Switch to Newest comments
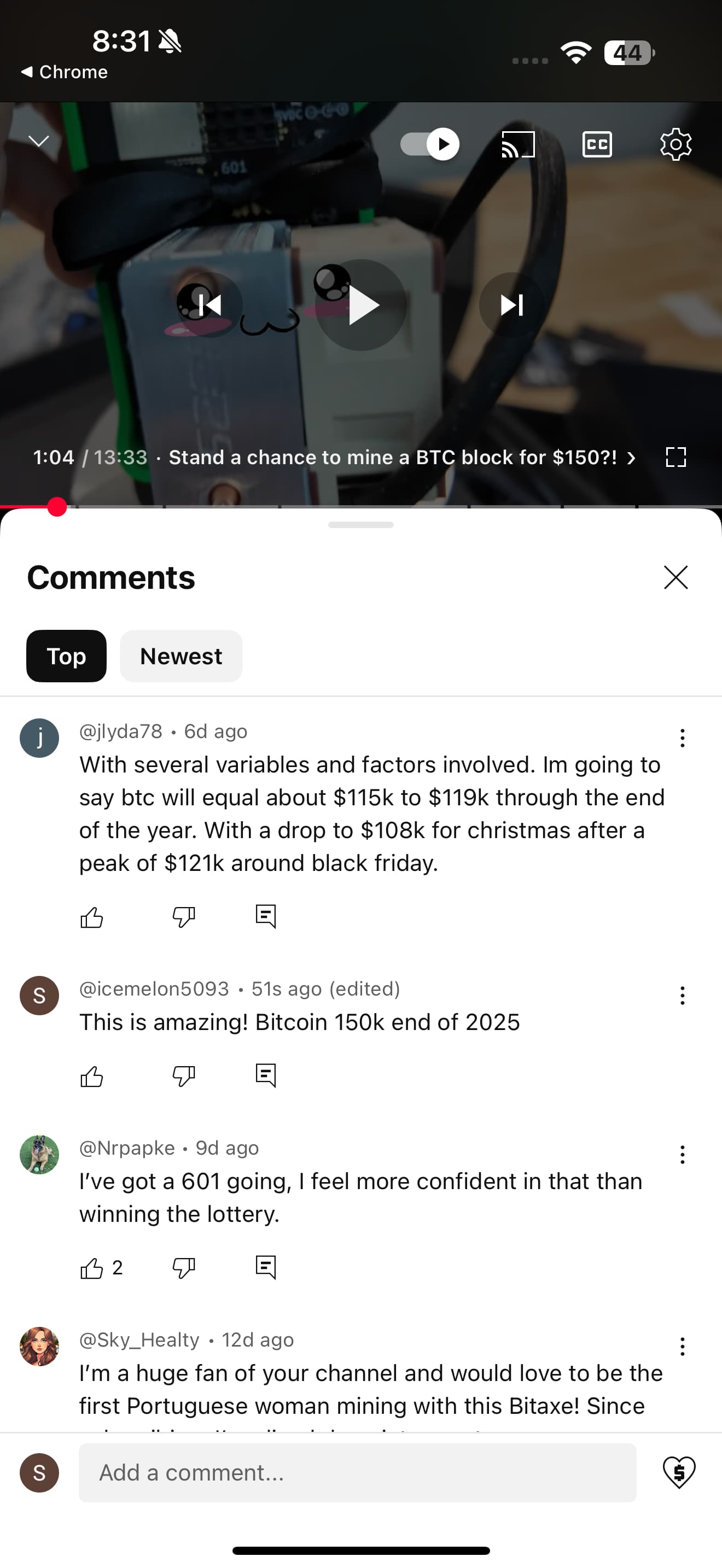 181,656
